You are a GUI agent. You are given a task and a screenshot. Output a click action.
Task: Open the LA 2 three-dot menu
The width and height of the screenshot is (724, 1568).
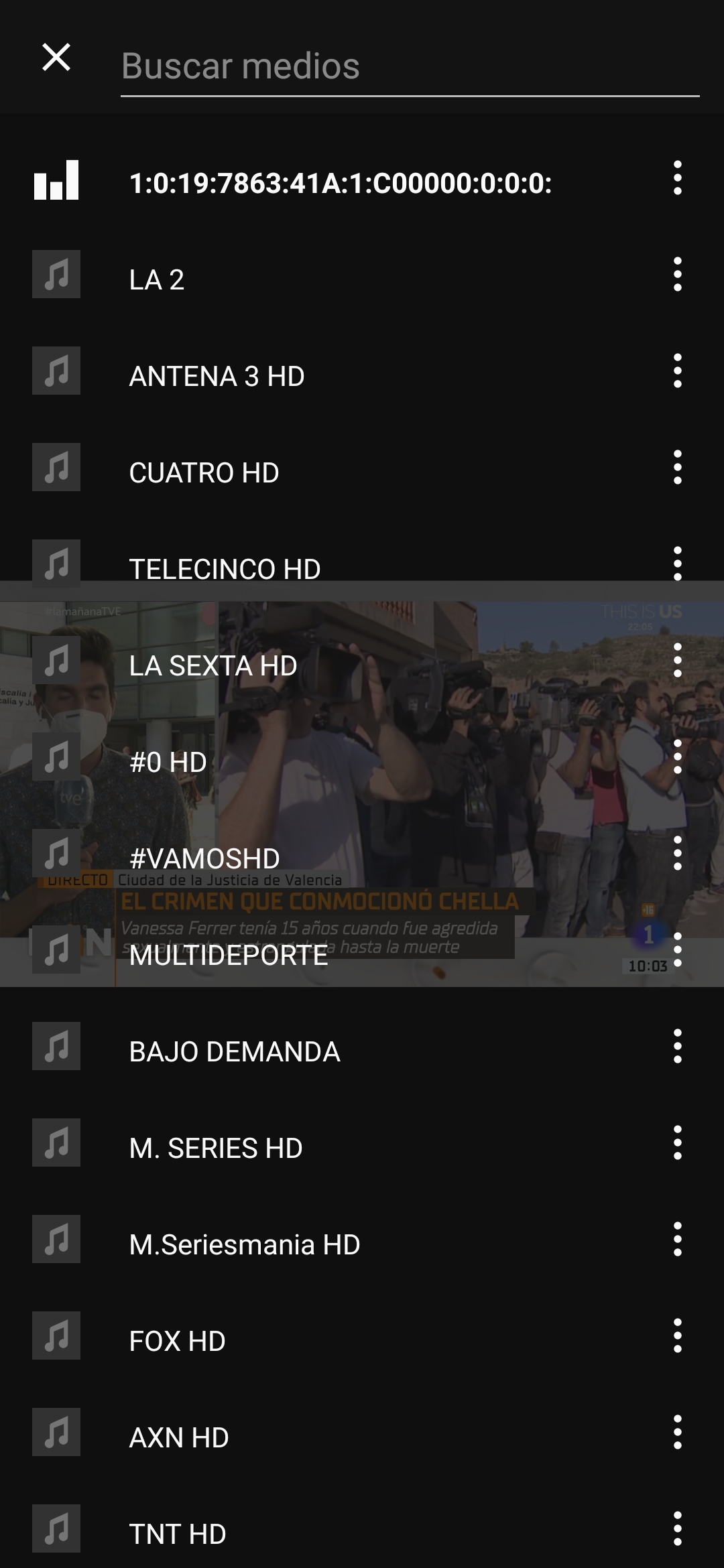(x=678, y=274)
